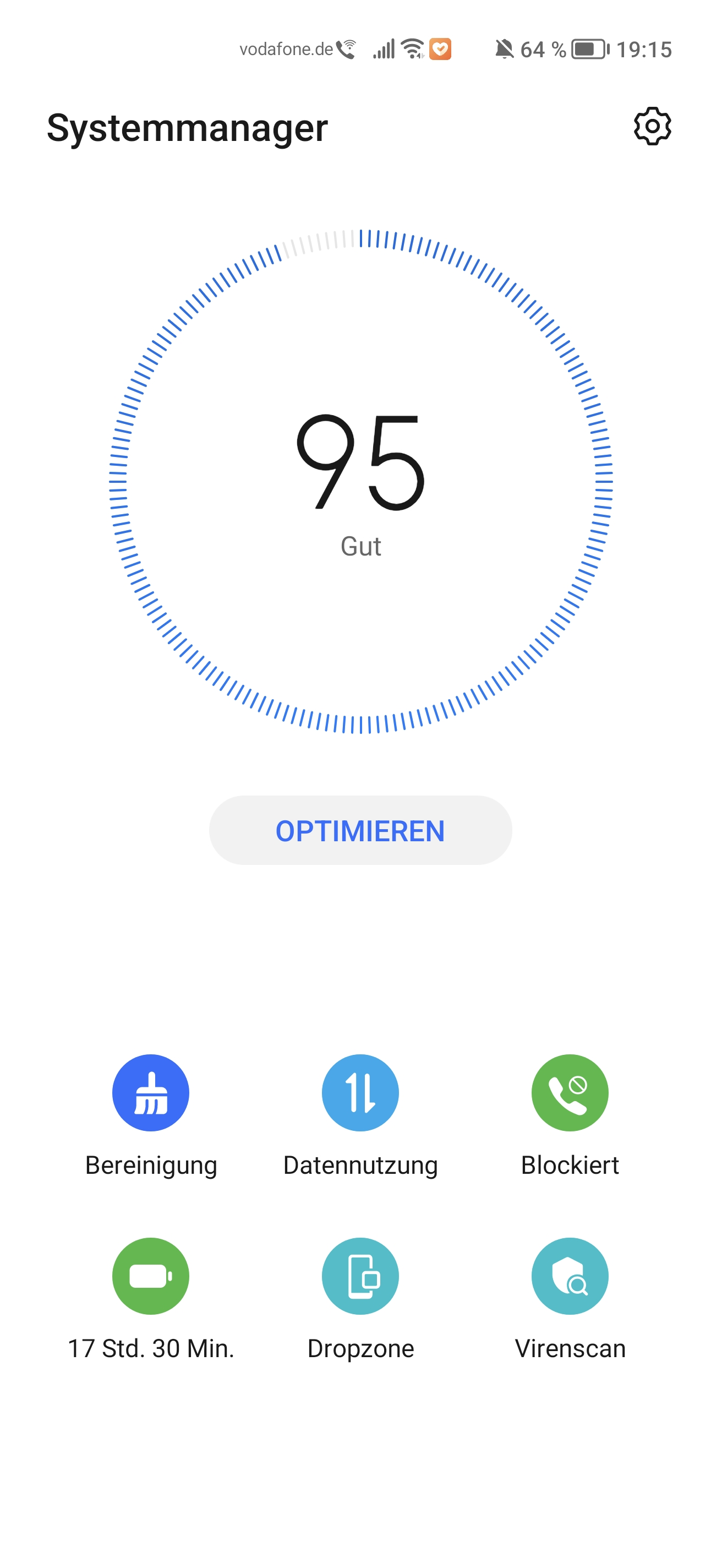Open the settings gear icon
This screenshot has width=722, height=1568.
(x=652, y=127)
